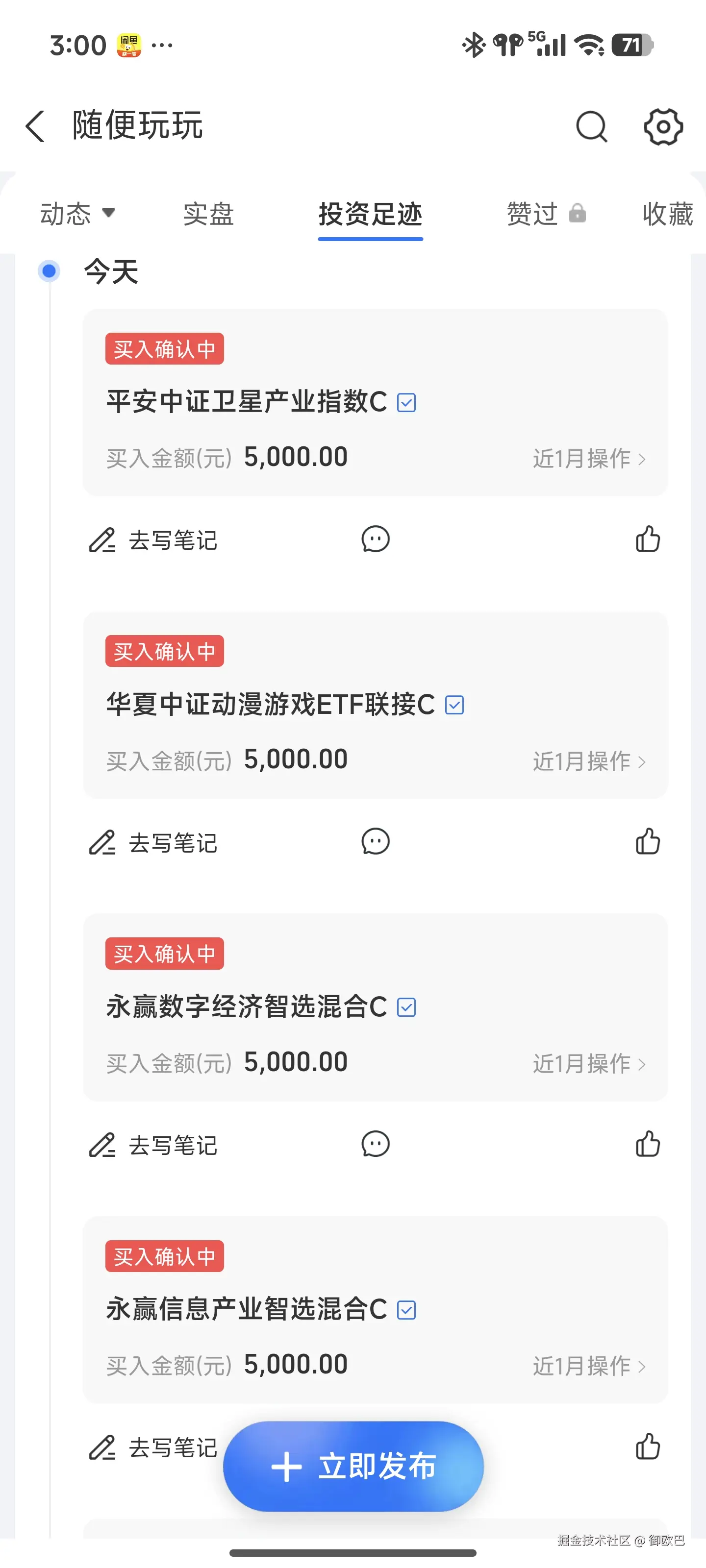The image size is (706, 1568).
Task: Toggle checkbox next to 平安中证卫星产业指数C
Action: tap(407, 402)
